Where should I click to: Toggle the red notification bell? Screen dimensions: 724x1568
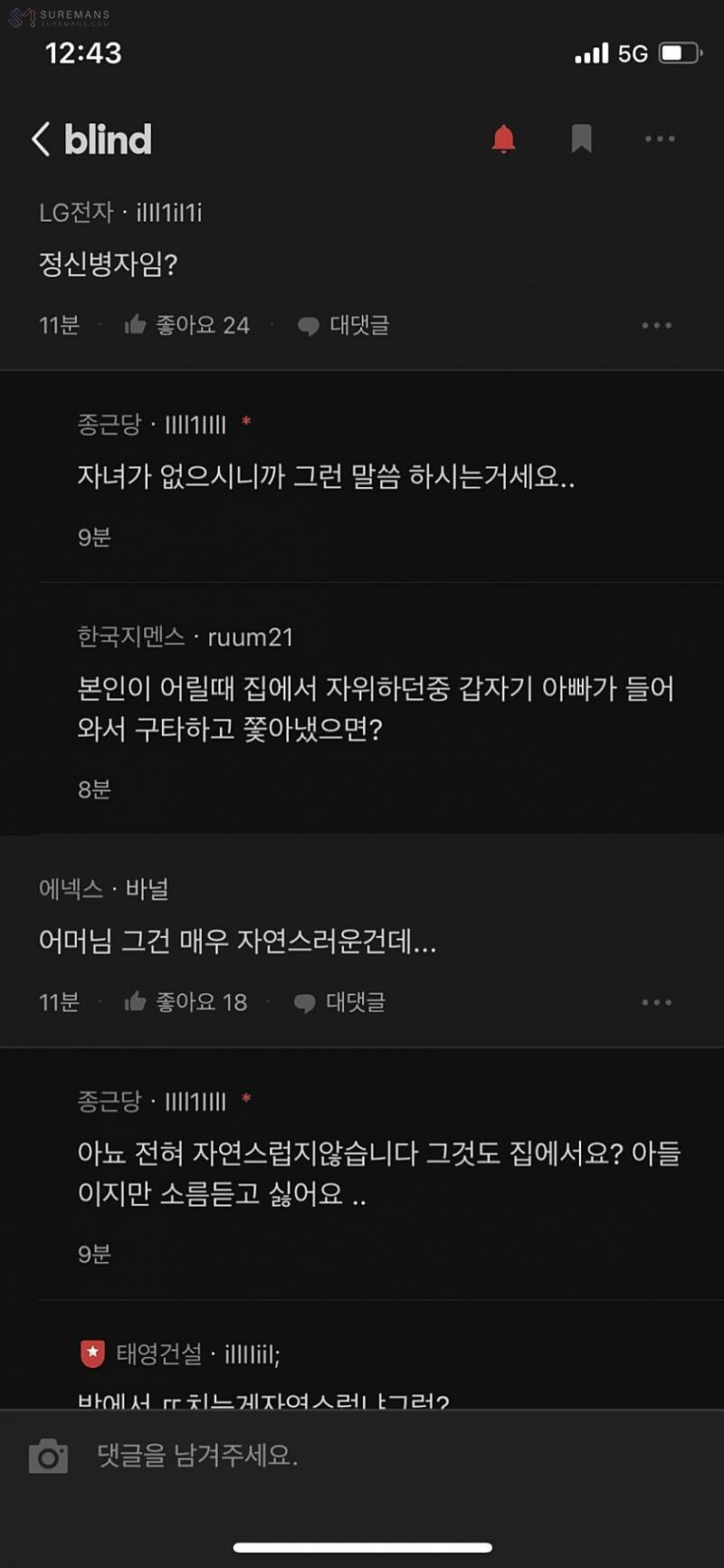(x=503, y=139)
